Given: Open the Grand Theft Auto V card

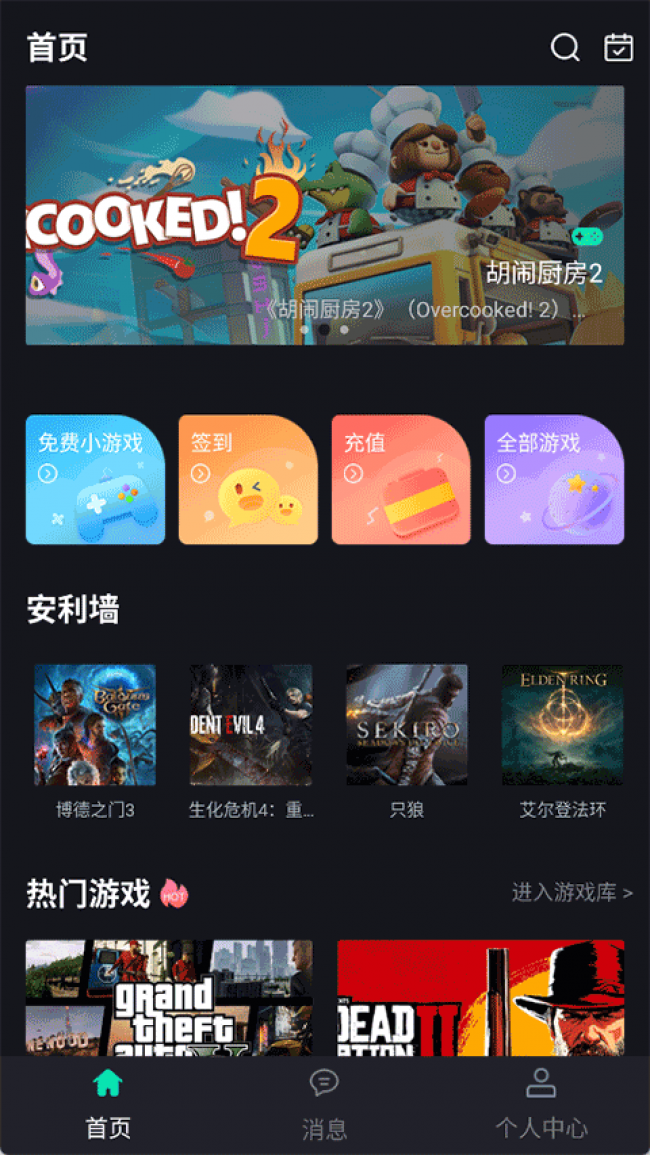Looking at the screenshot, I should click(169, 997).
